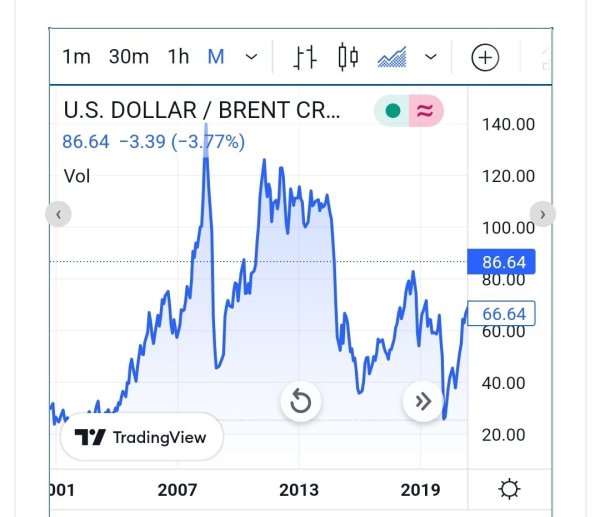Choose the 1h interval

coord(178,57)
